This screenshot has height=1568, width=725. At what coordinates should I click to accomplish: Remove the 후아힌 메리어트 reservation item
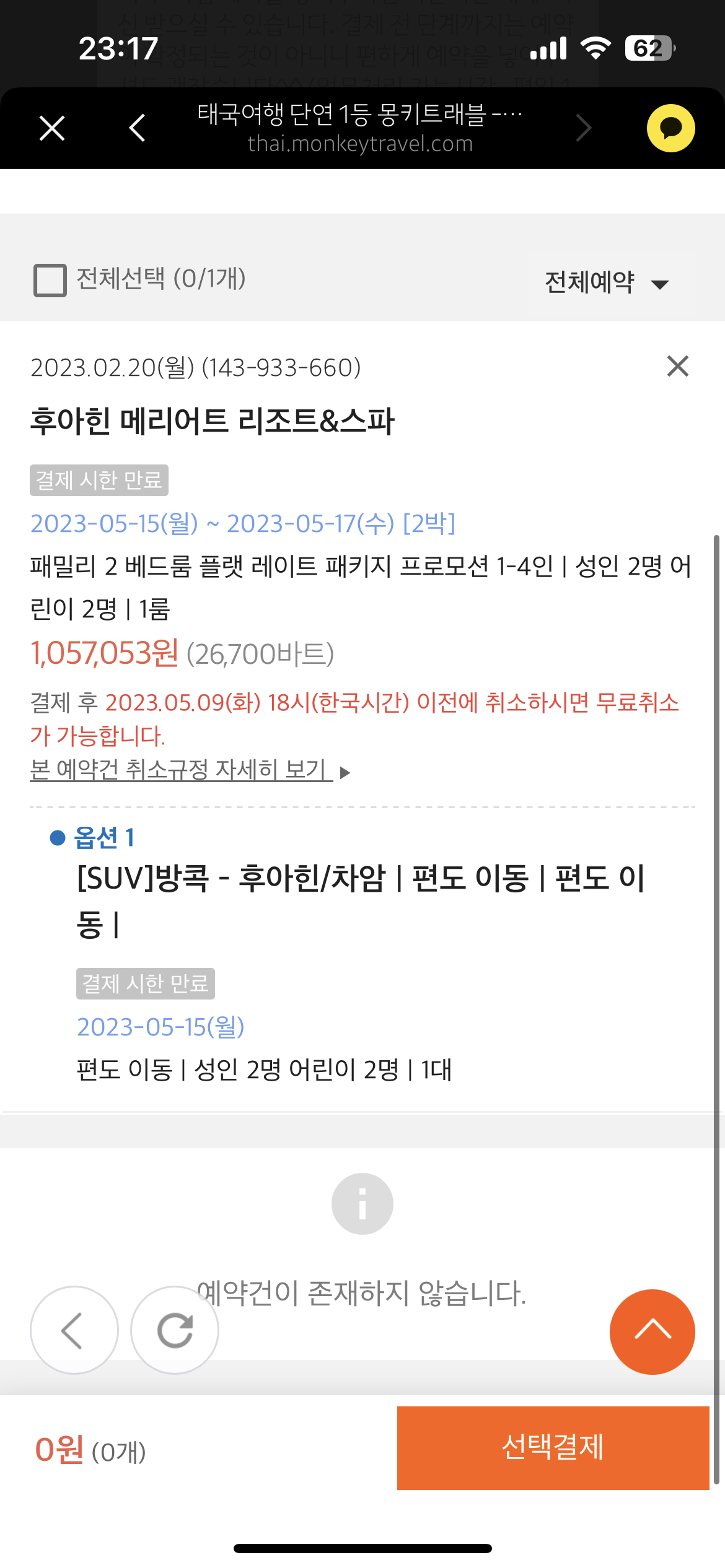click(x=677, y=366)
